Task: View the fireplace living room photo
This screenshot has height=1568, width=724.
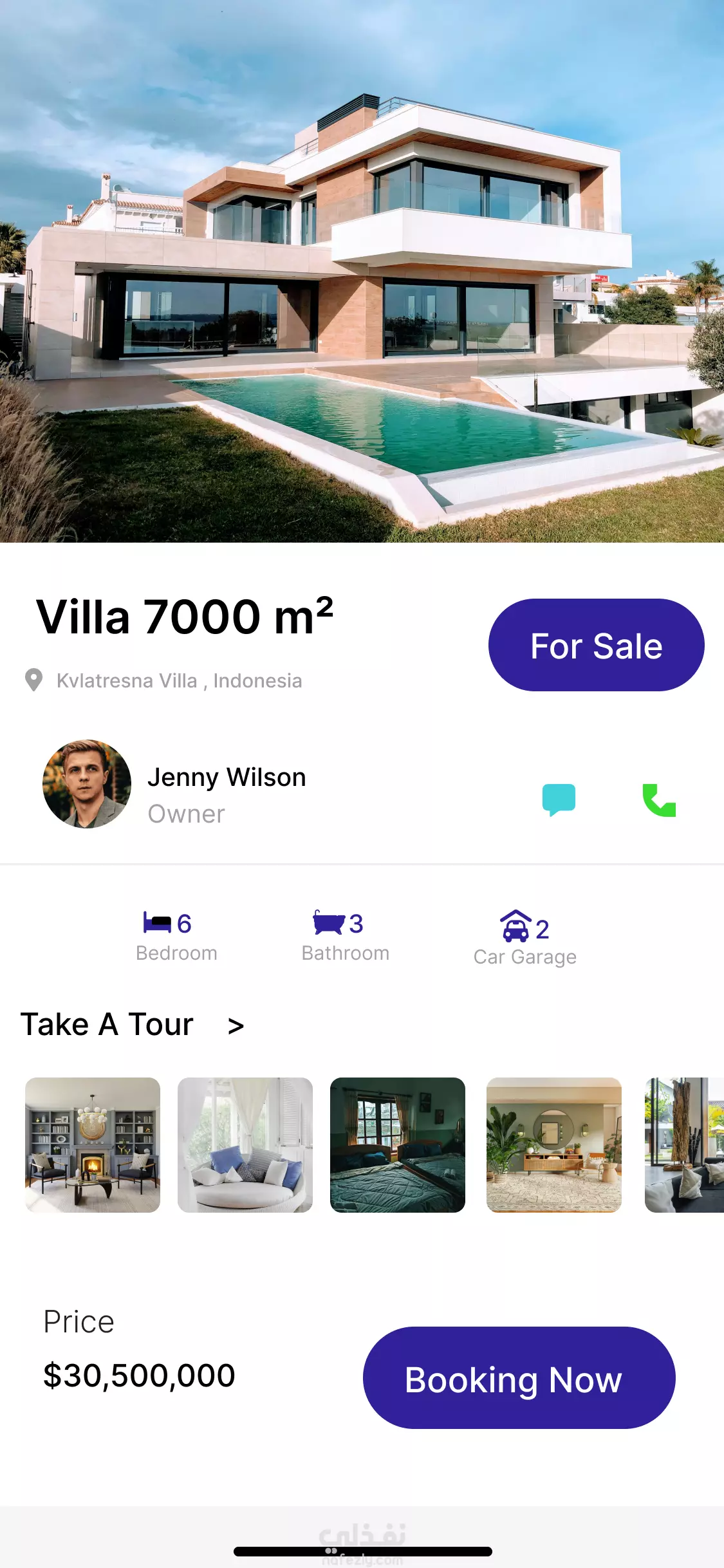Action: [x=93, y=1145]
